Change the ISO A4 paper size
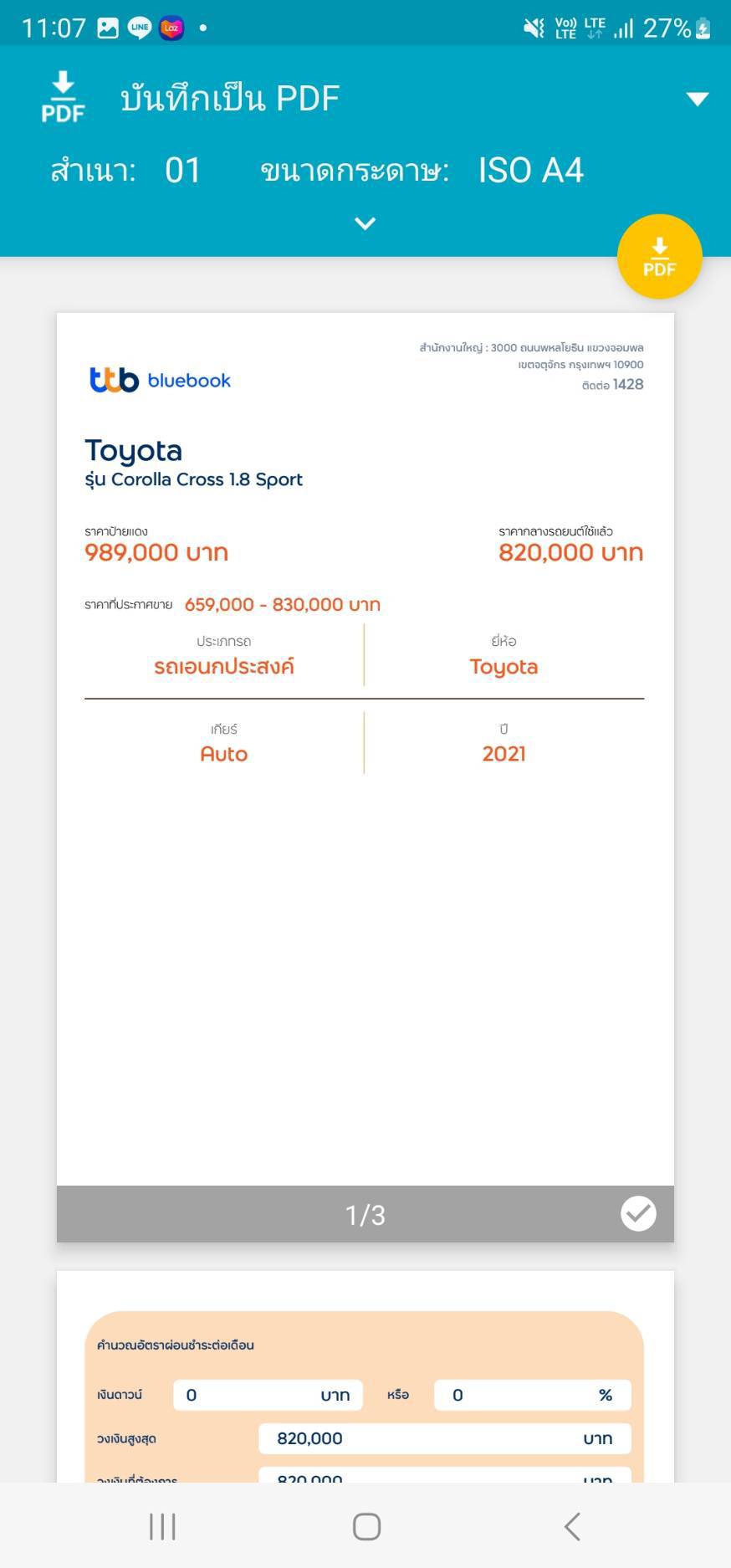The image size is (731, 1568). point(530,171)
